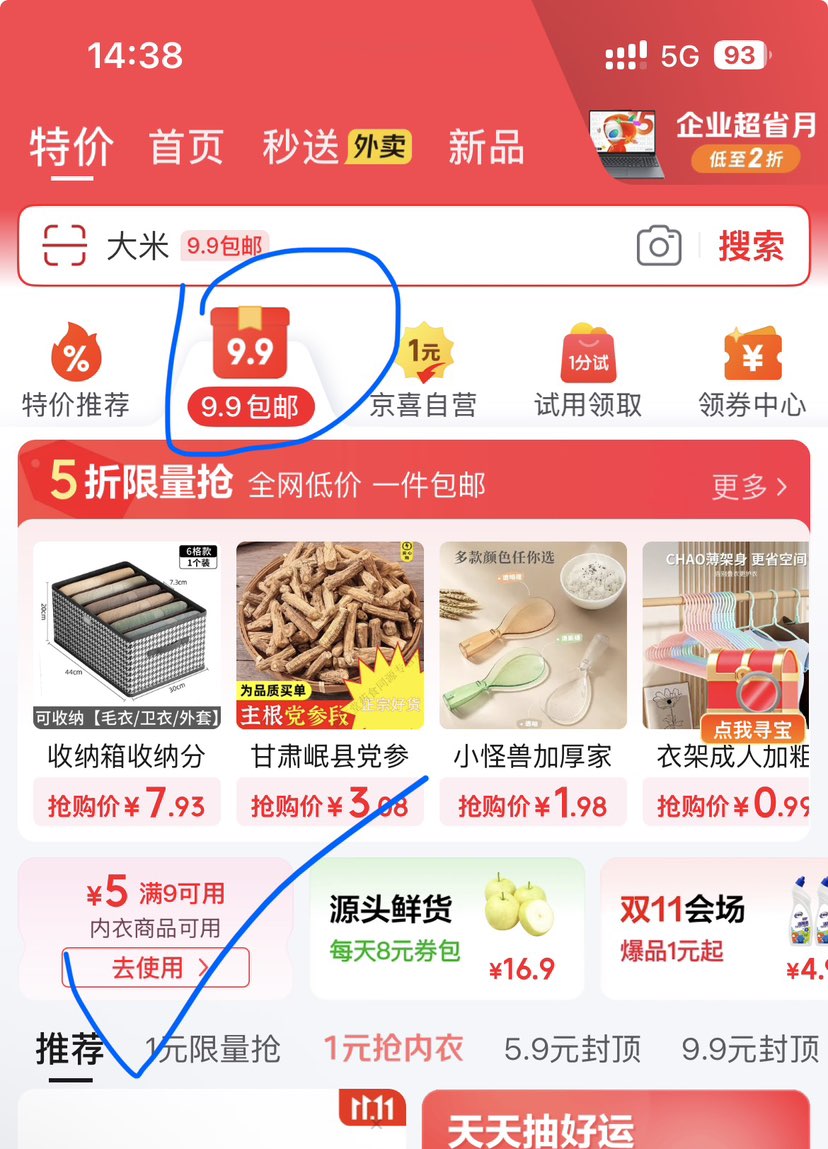Screen dimensions: 828x1149
Task: Tap the 搜索 search button
Action: click(752, 243)
